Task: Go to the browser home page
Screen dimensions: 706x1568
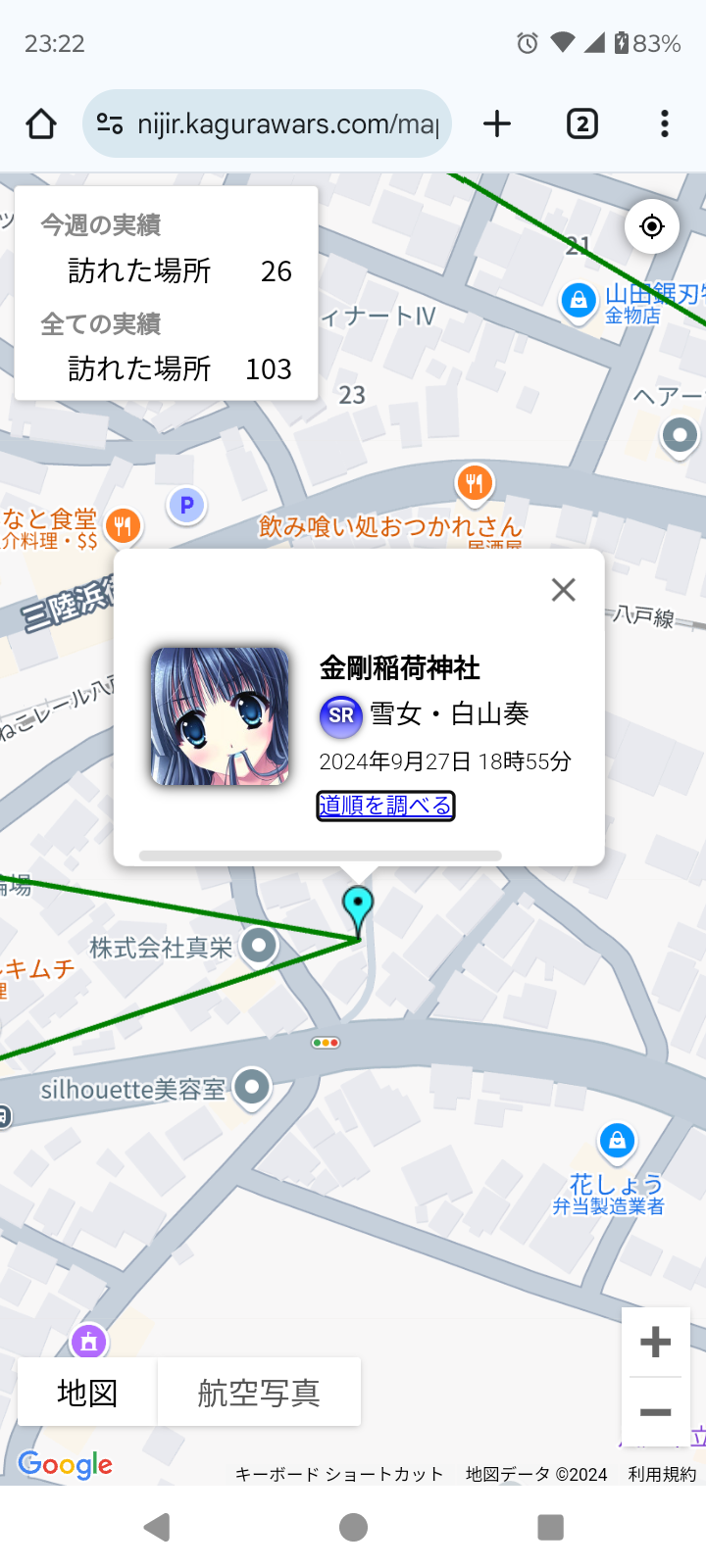Action: pyautogui.click(x=41, y=124)
